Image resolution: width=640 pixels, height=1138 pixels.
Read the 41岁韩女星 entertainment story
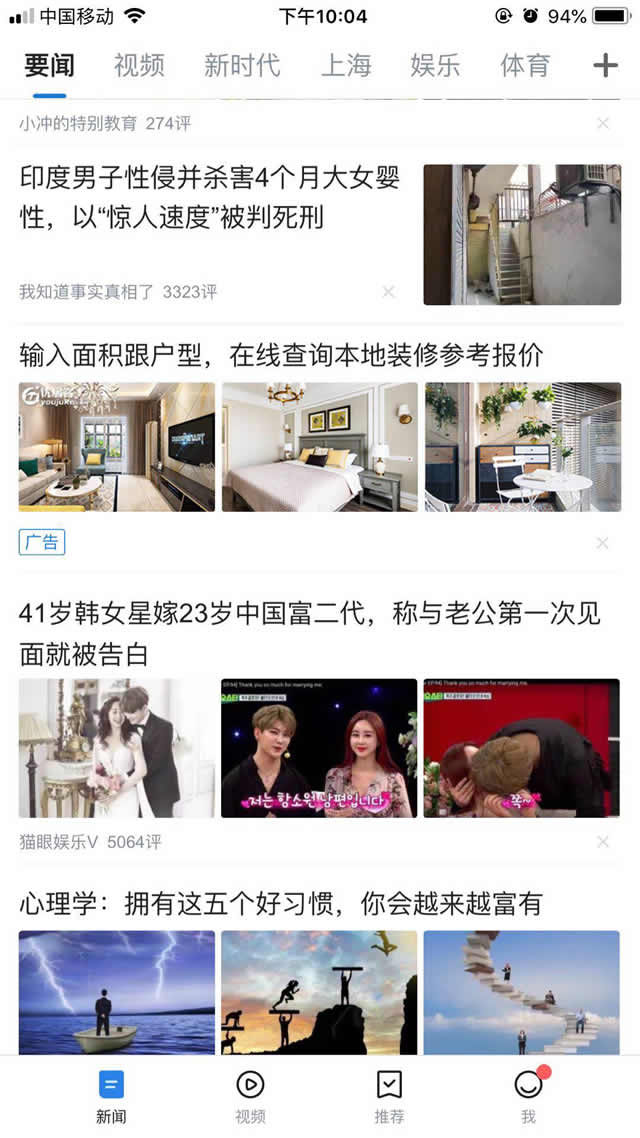coord(310,633)
